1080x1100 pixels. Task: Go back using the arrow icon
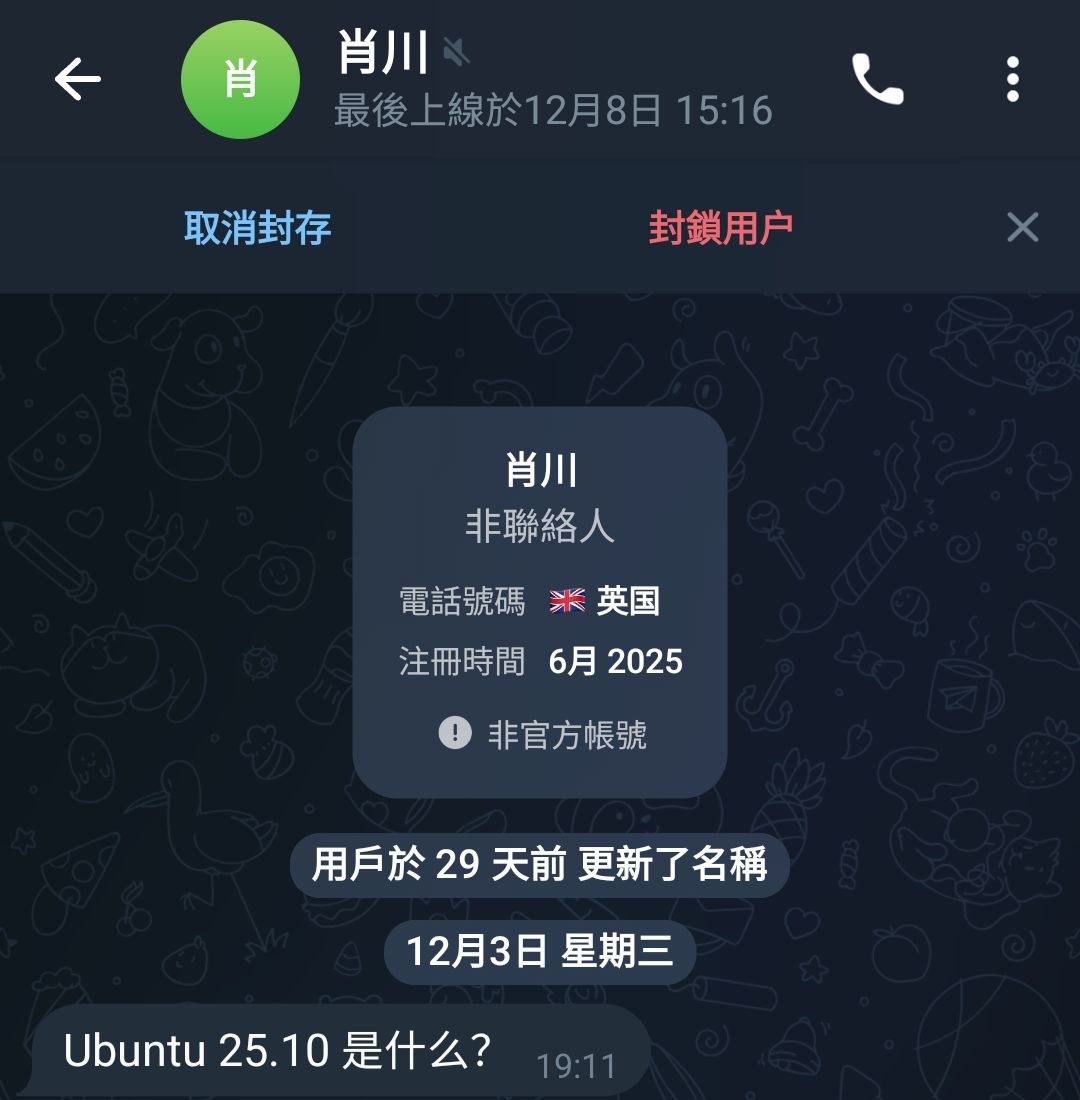77,79
